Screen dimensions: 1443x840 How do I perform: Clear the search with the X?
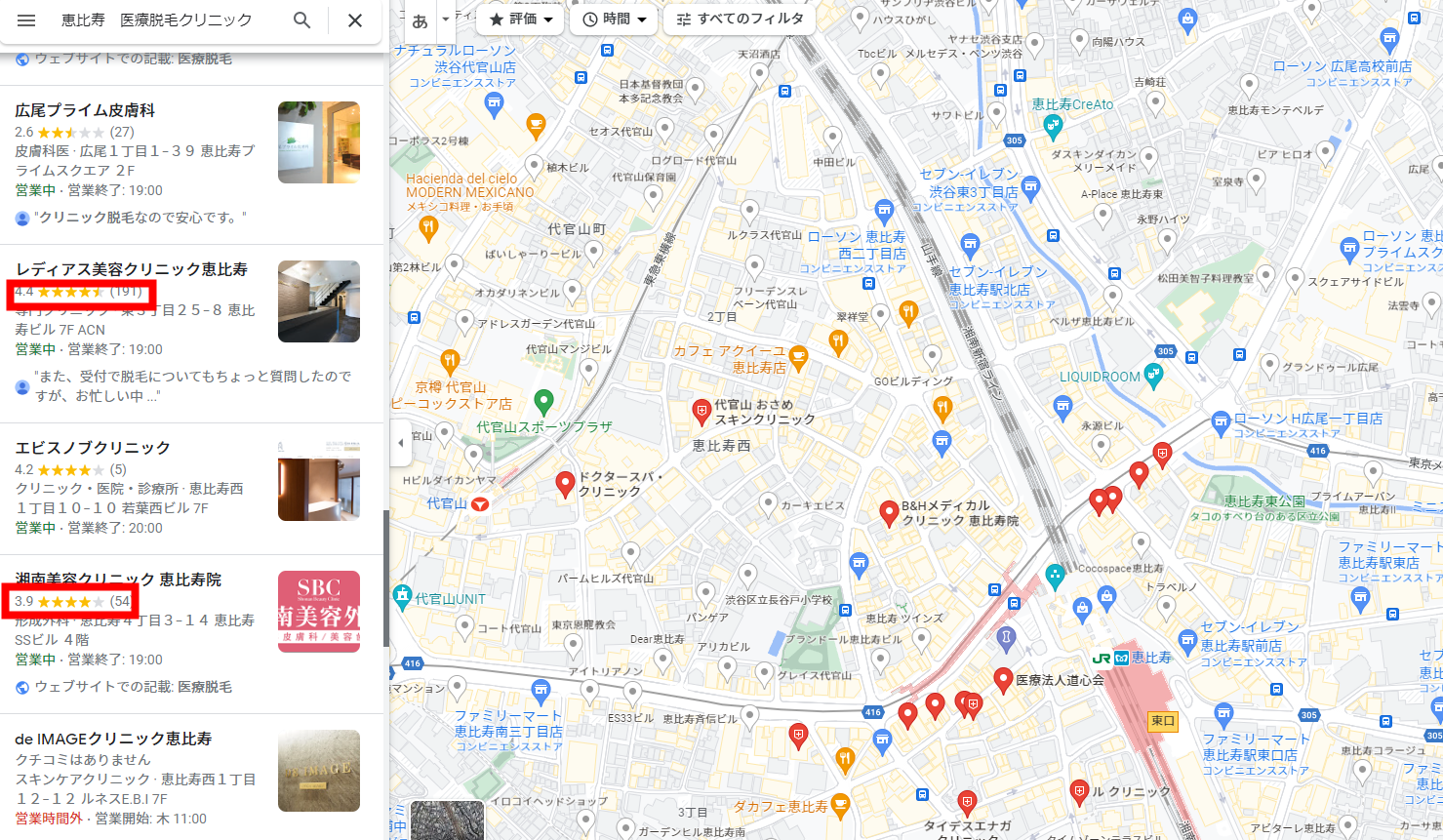(355, 20)
